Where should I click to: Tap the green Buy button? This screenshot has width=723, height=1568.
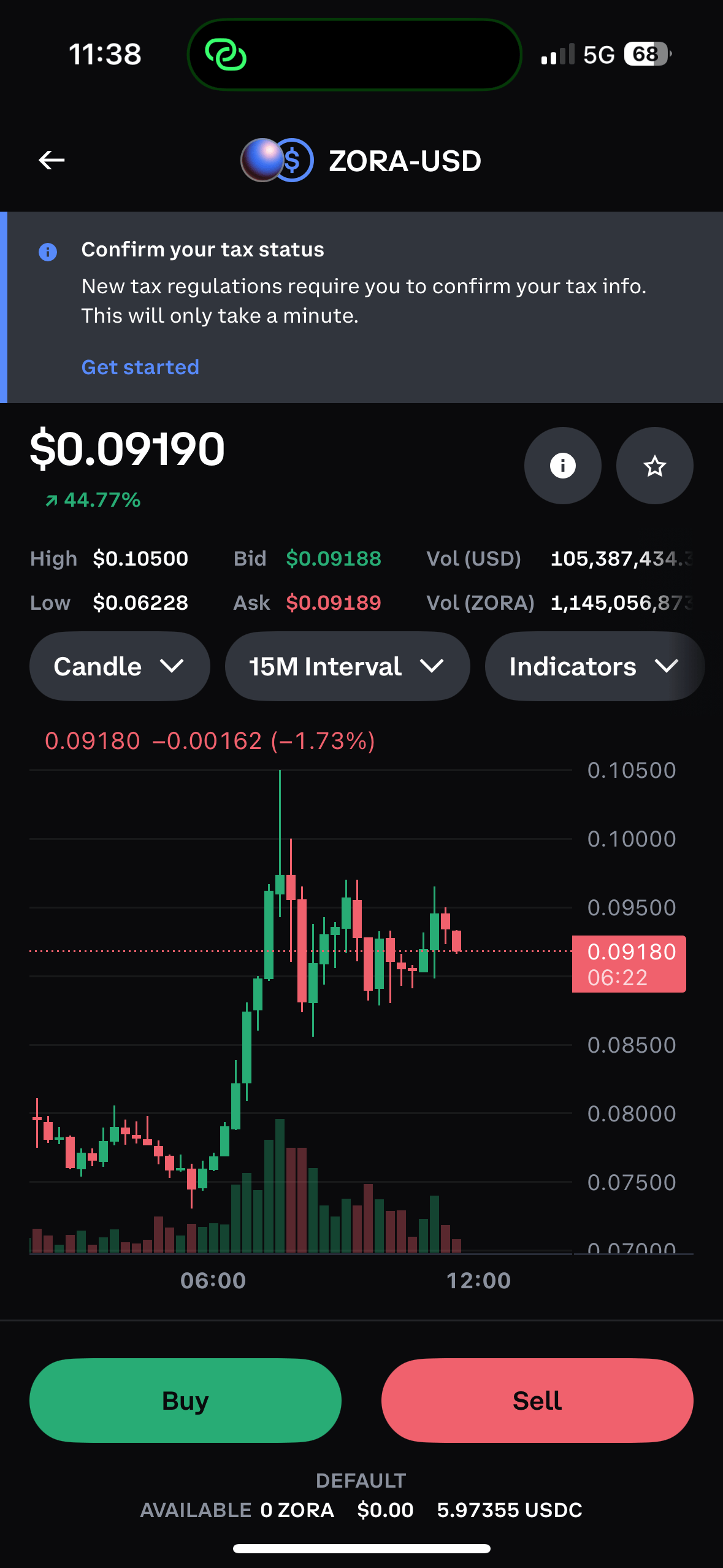click(x=185, y=1401)
